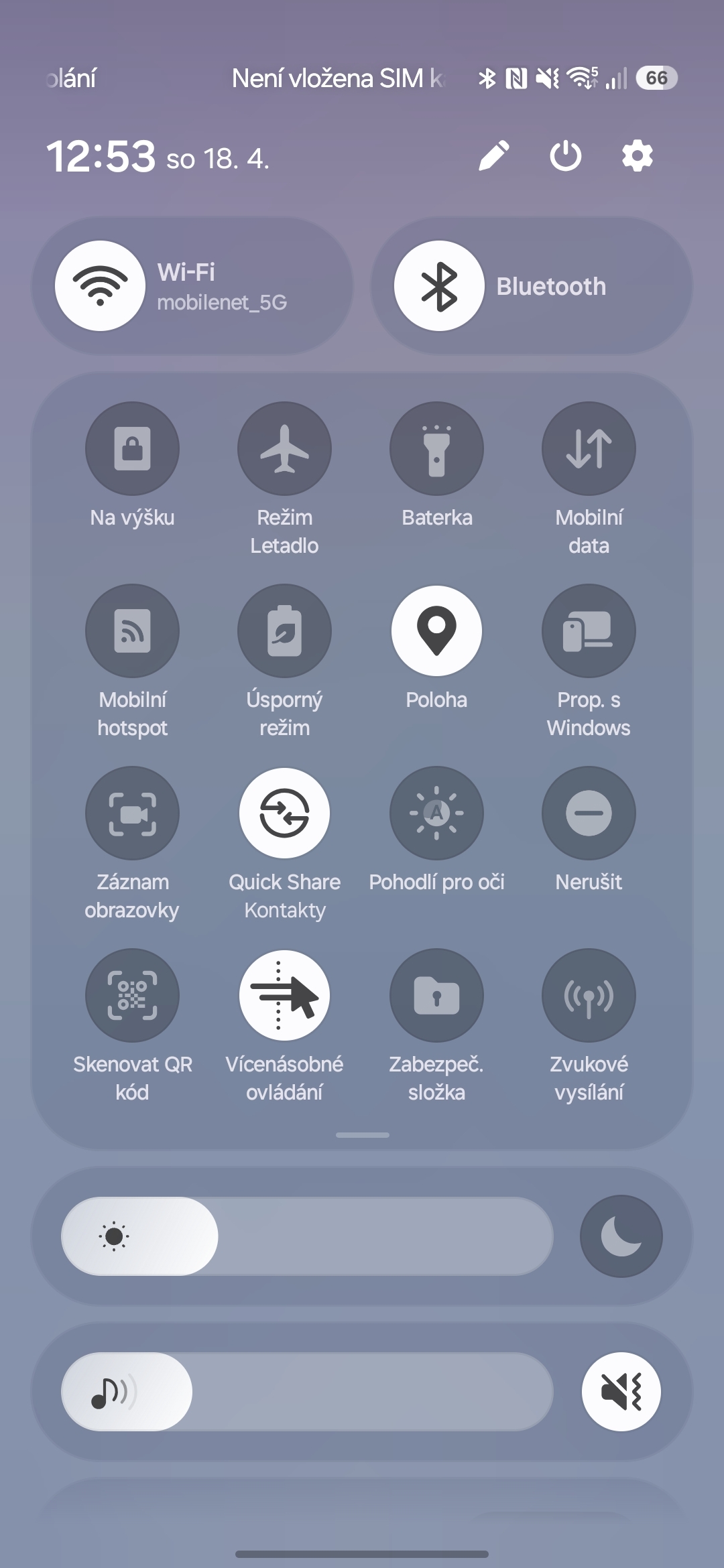
Task: Toggle Mobilní data
Action: point(589,448)
